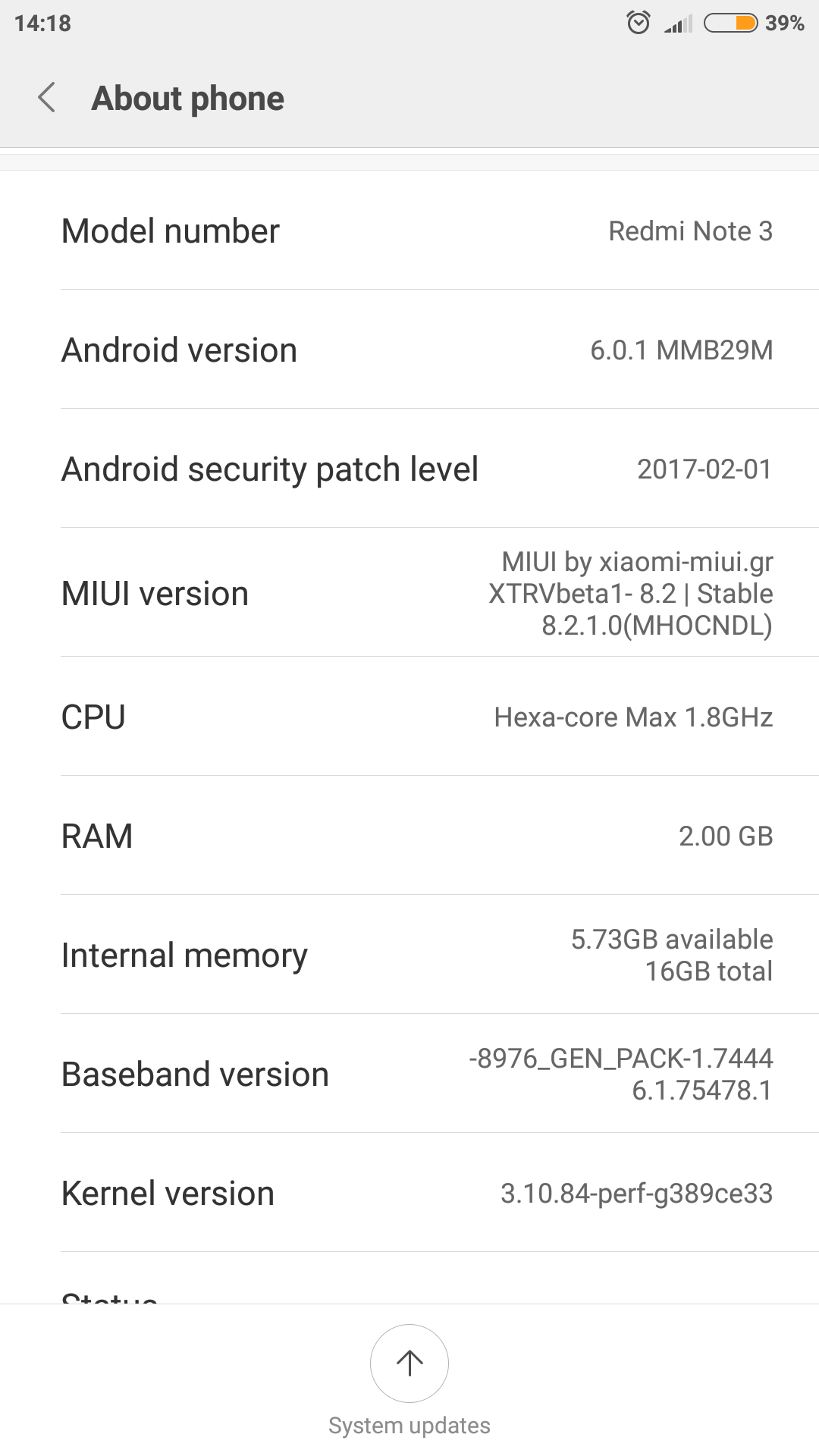Open the Internal memory row
The width and height of the screenshot is (819, 1456).
click(409, 955)
